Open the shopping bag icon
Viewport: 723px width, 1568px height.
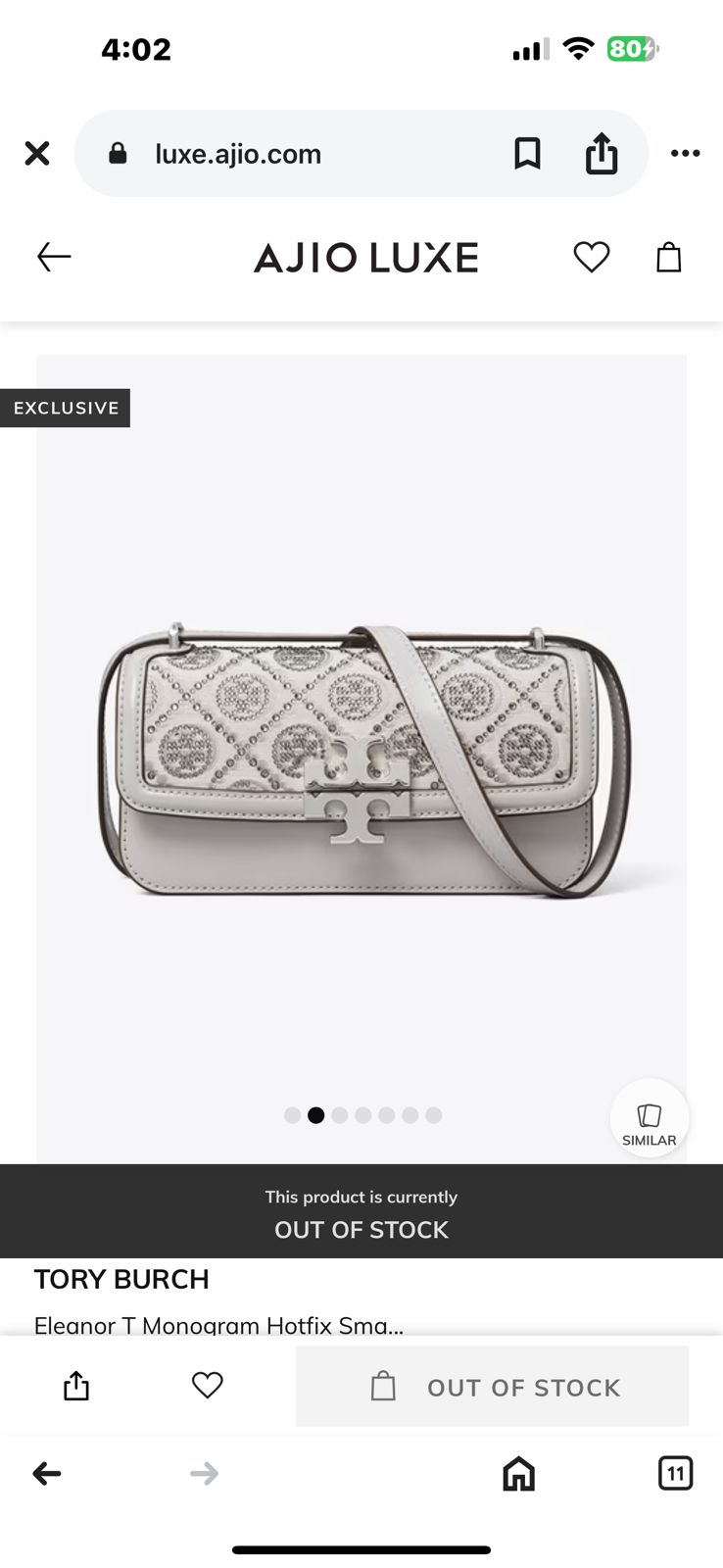pyautogui.click(x=668, y=257)
